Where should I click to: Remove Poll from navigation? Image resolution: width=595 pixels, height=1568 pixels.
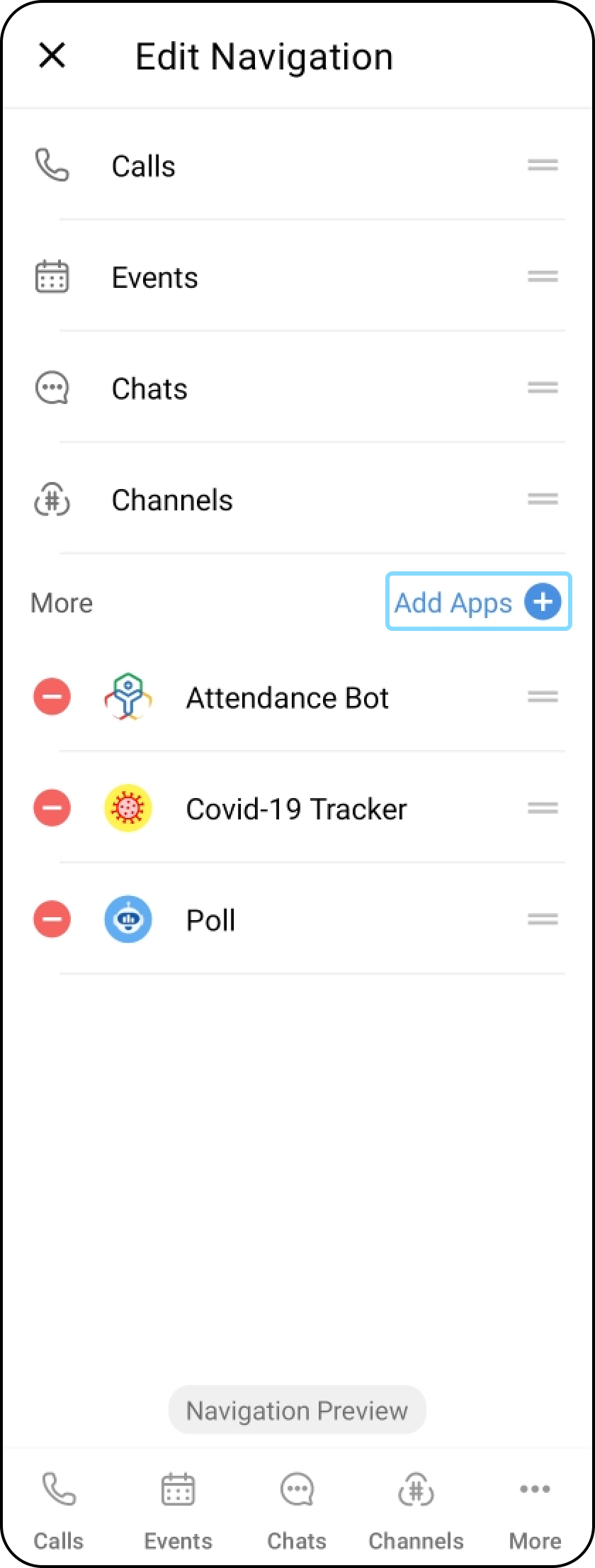click(x=52, y=919)
